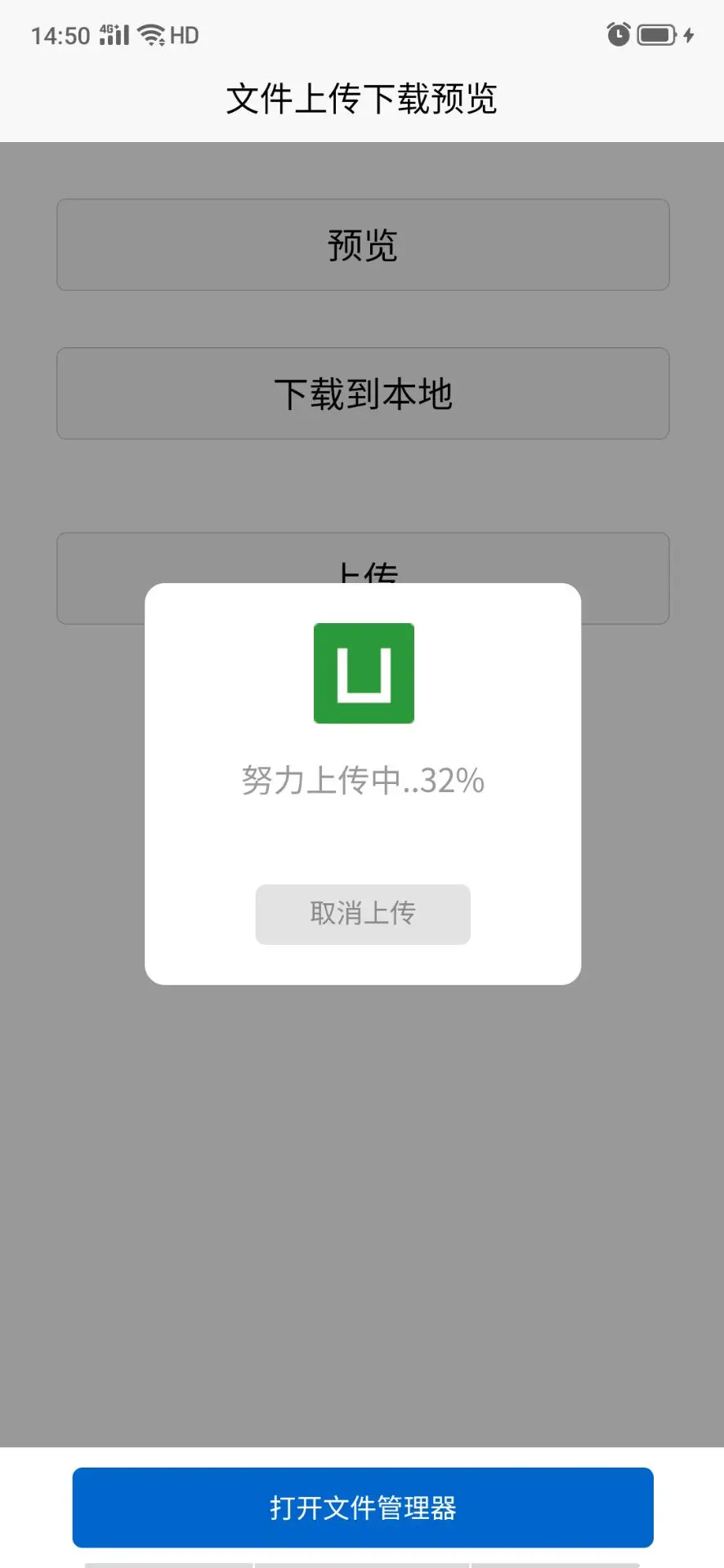Select 下载到本地 to download locally
724x1568 pixels.
[x=363, y=394]
